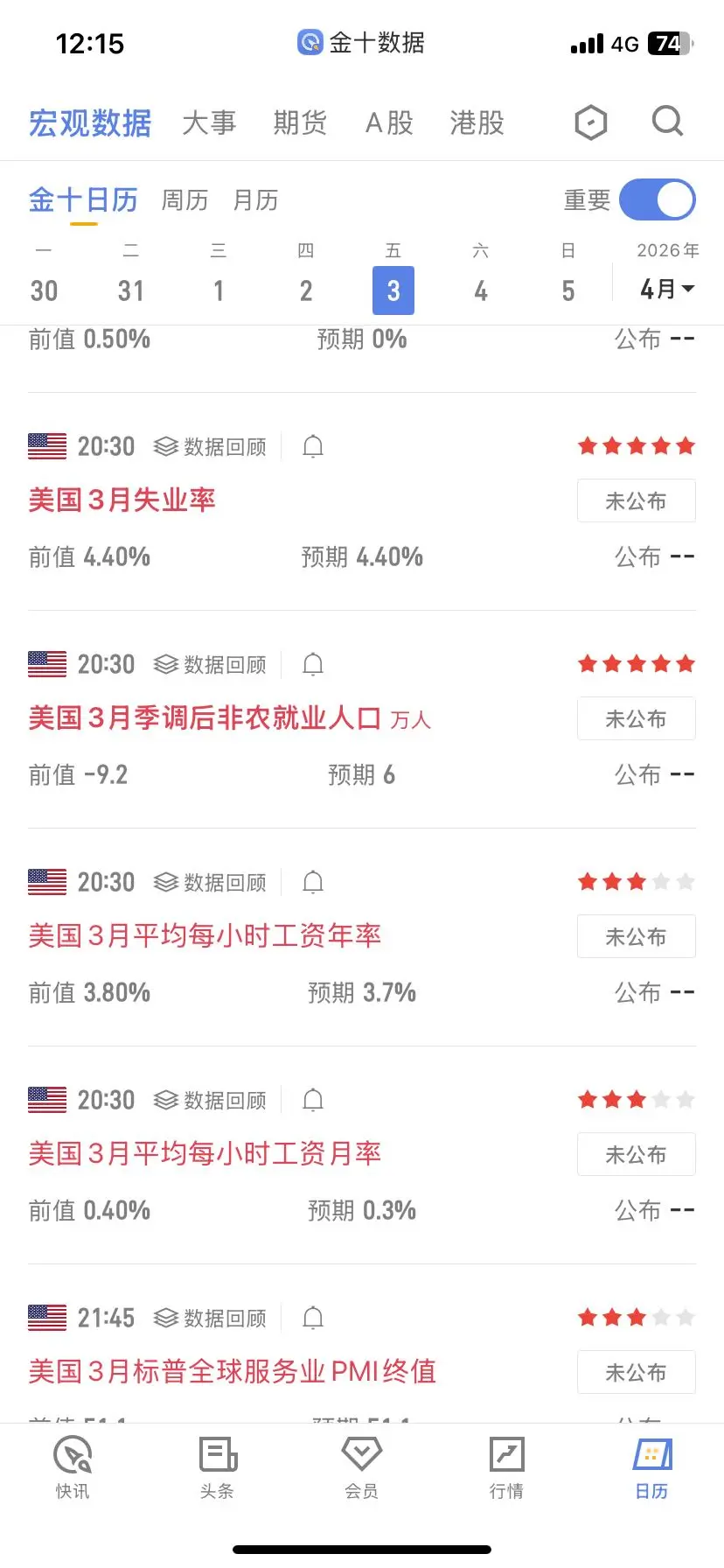Open 数据回顾 for 美国3月失业率
724x1568 pixels.
[210, 447]
